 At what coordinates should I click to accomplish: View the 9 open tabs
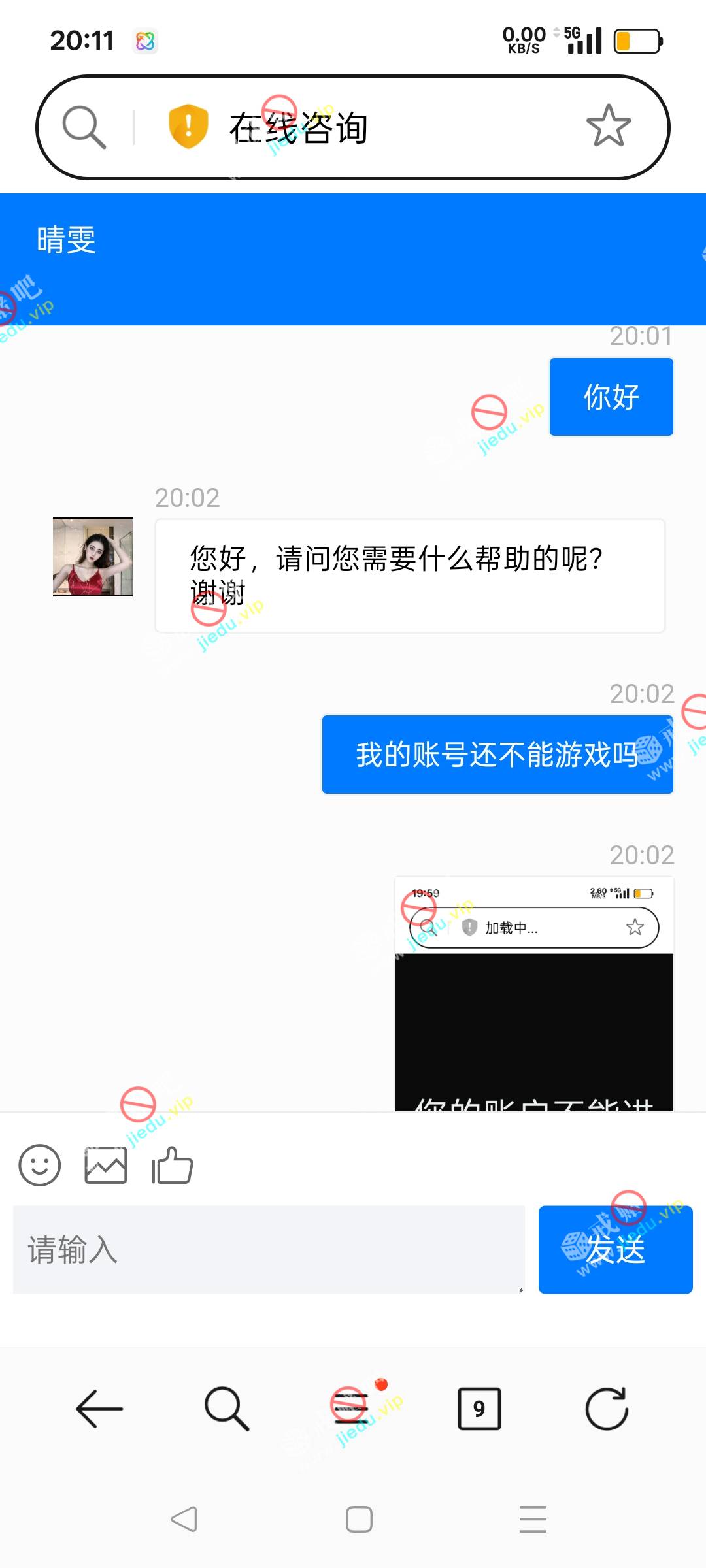point(479,1409)
